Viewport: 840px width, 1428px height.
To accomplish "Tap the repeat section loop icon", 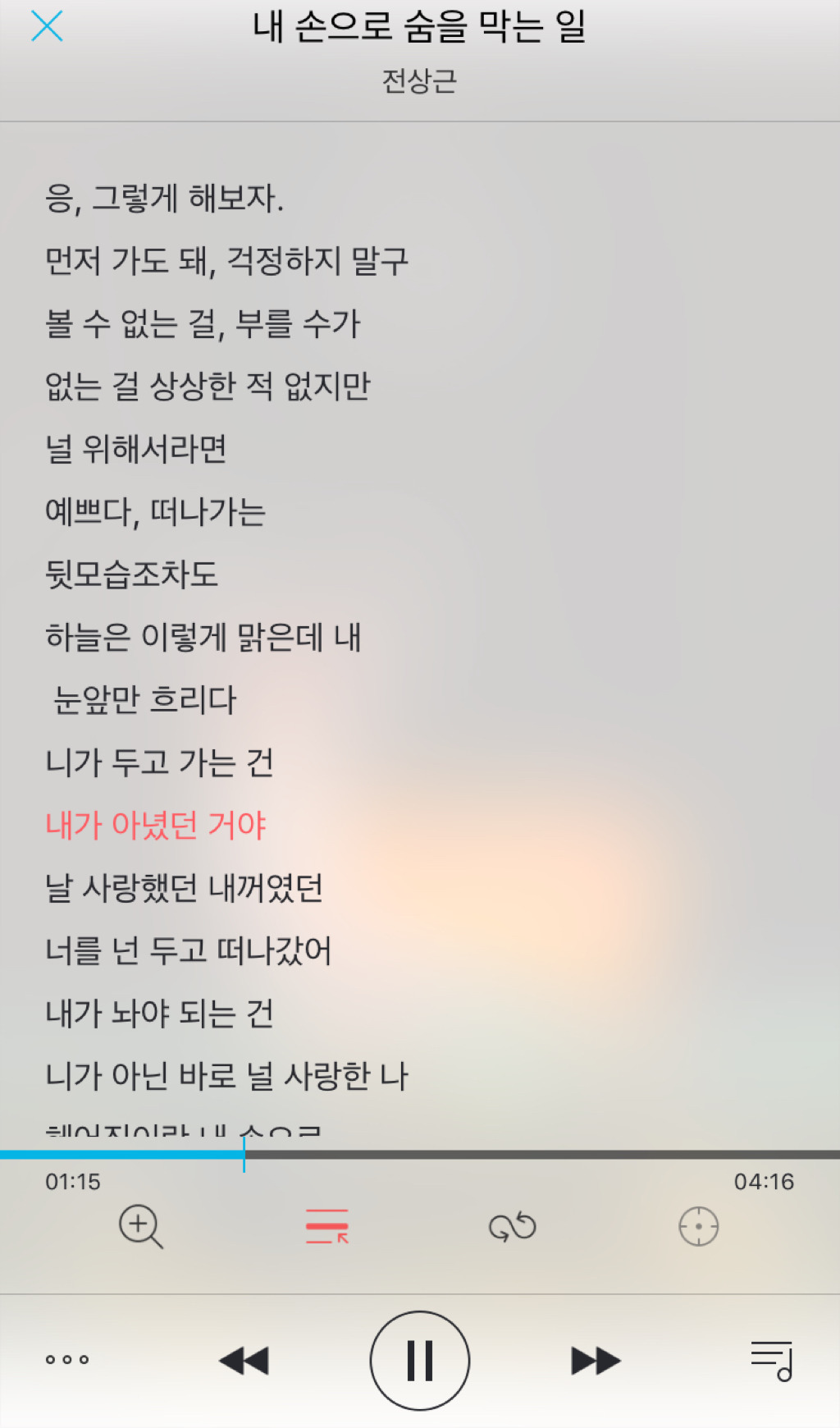I will [513, 1226].
